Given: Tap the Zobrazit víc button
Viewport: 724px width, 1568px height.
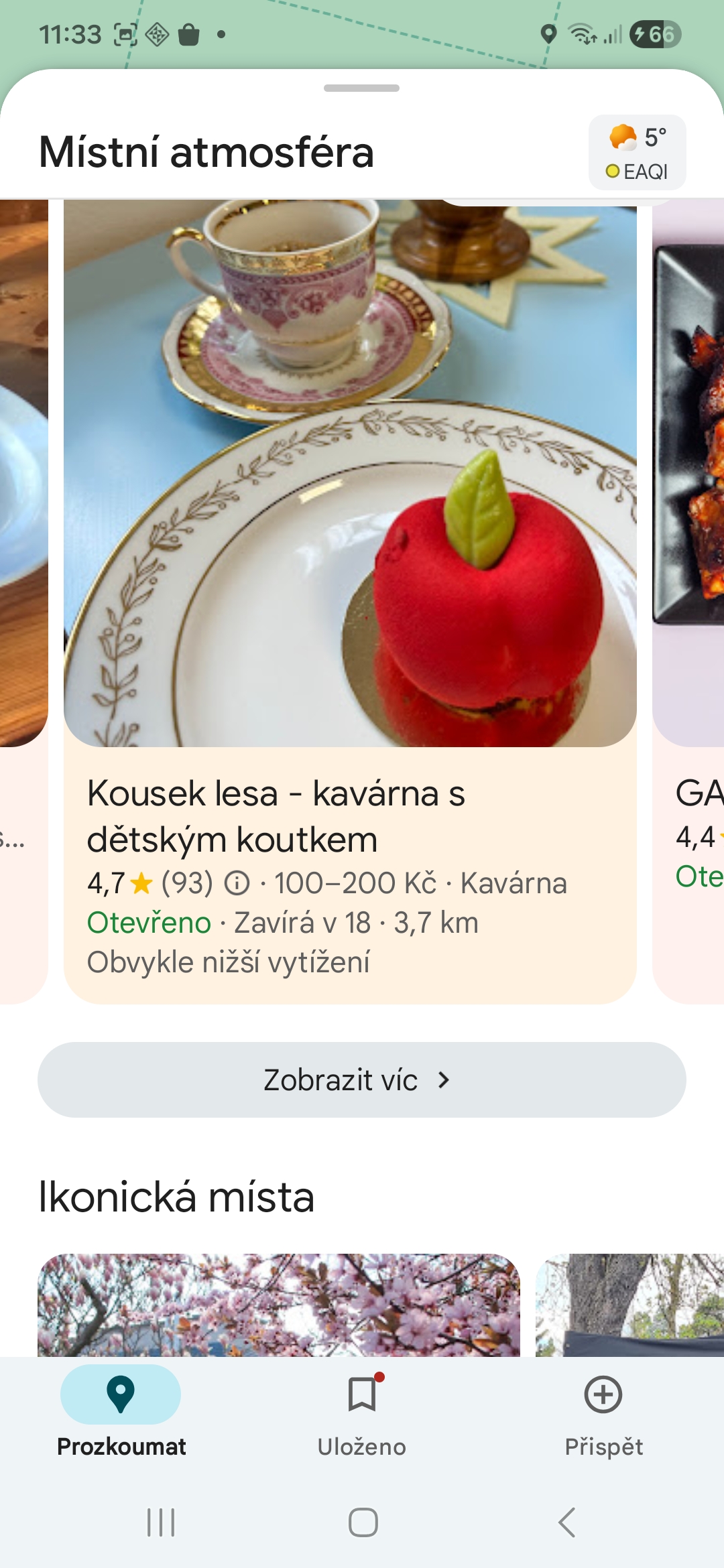Looking at the screenshot, I should point(362,1080).
